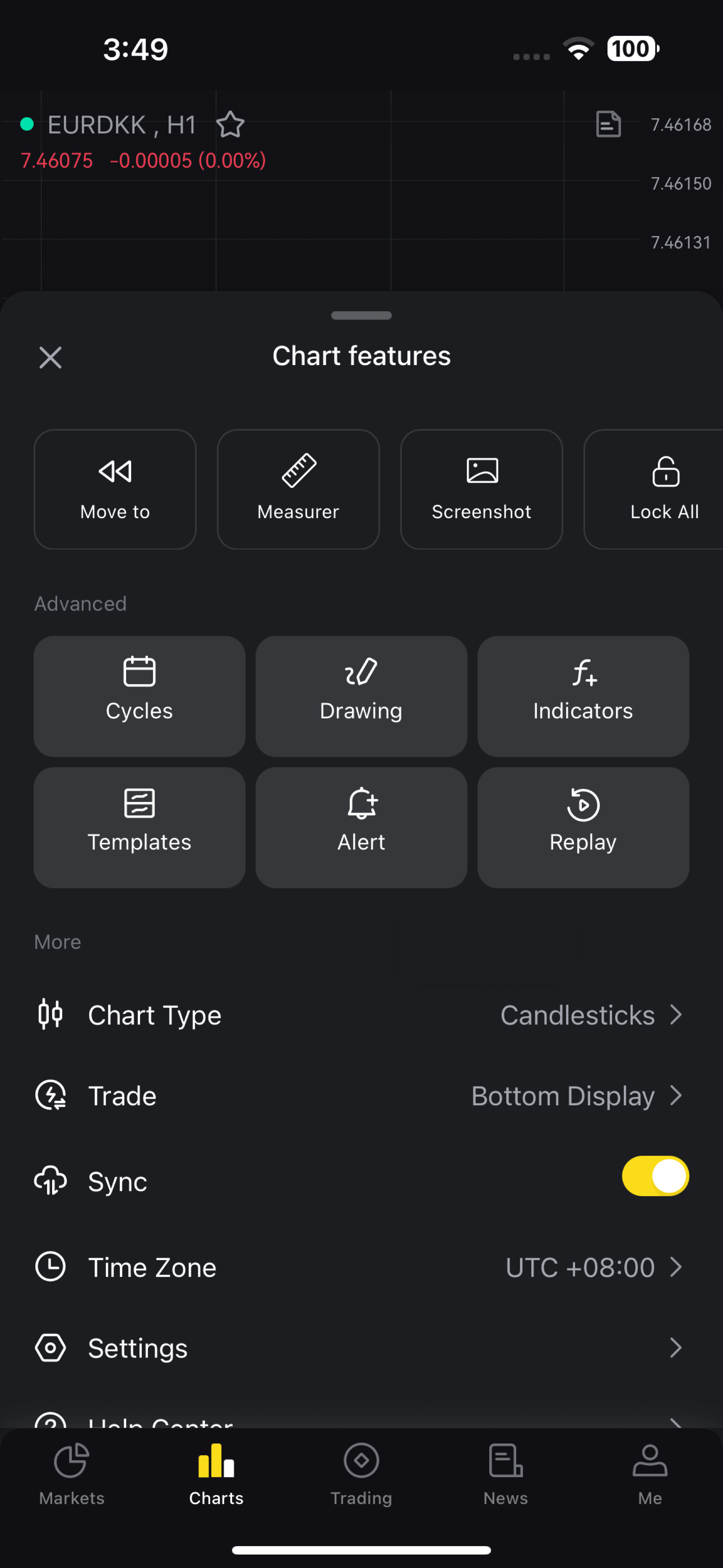Tap the Move to button
Viewport: 723px width, 1568px height.
pos(115,490)
